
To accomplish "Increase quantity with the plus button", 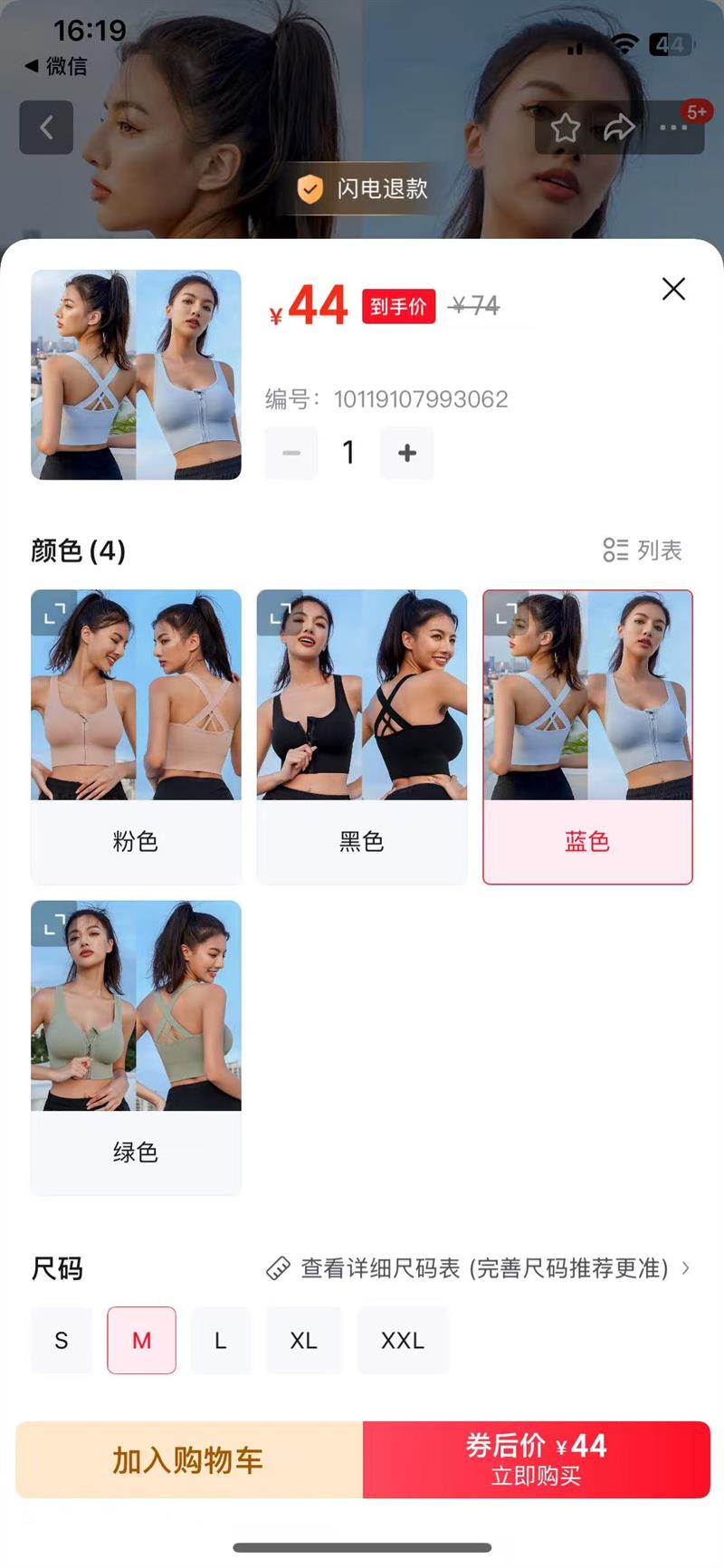I will tap(407, 453).
